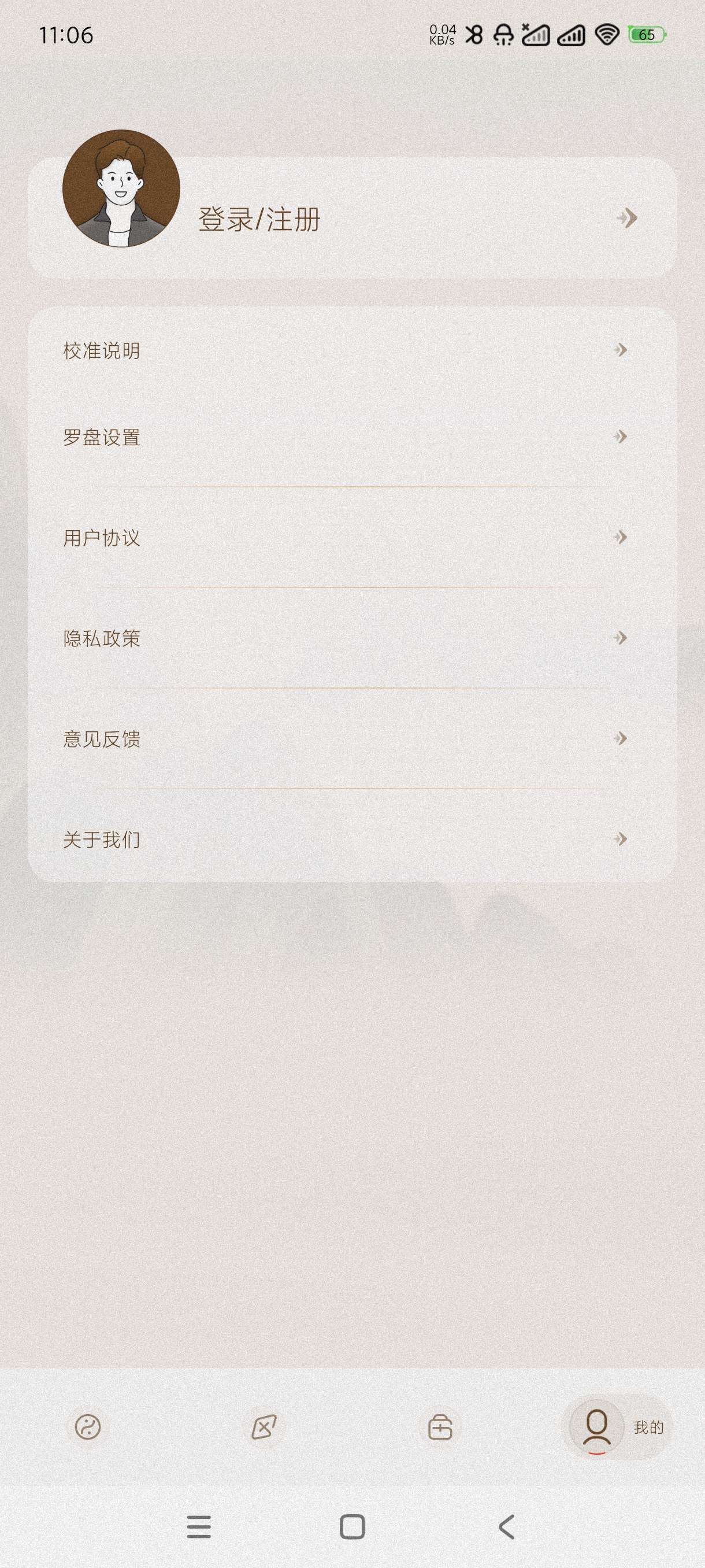This screenshot has height=1568, width=705.
Task: Select the 我的 profile tab
Action: 615,1427
